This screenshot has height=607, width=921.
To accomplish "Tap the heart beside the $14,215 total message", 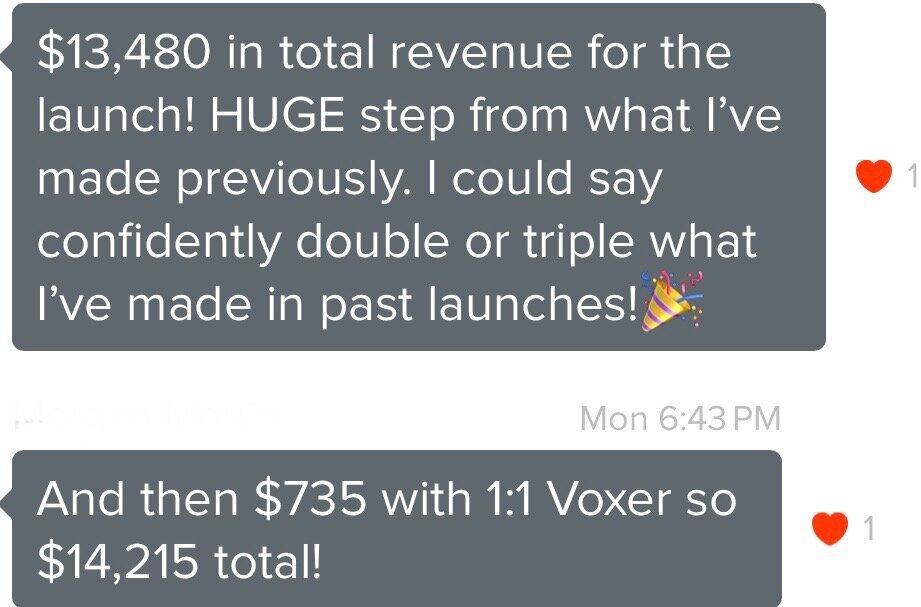I will [x=829, y=529].
